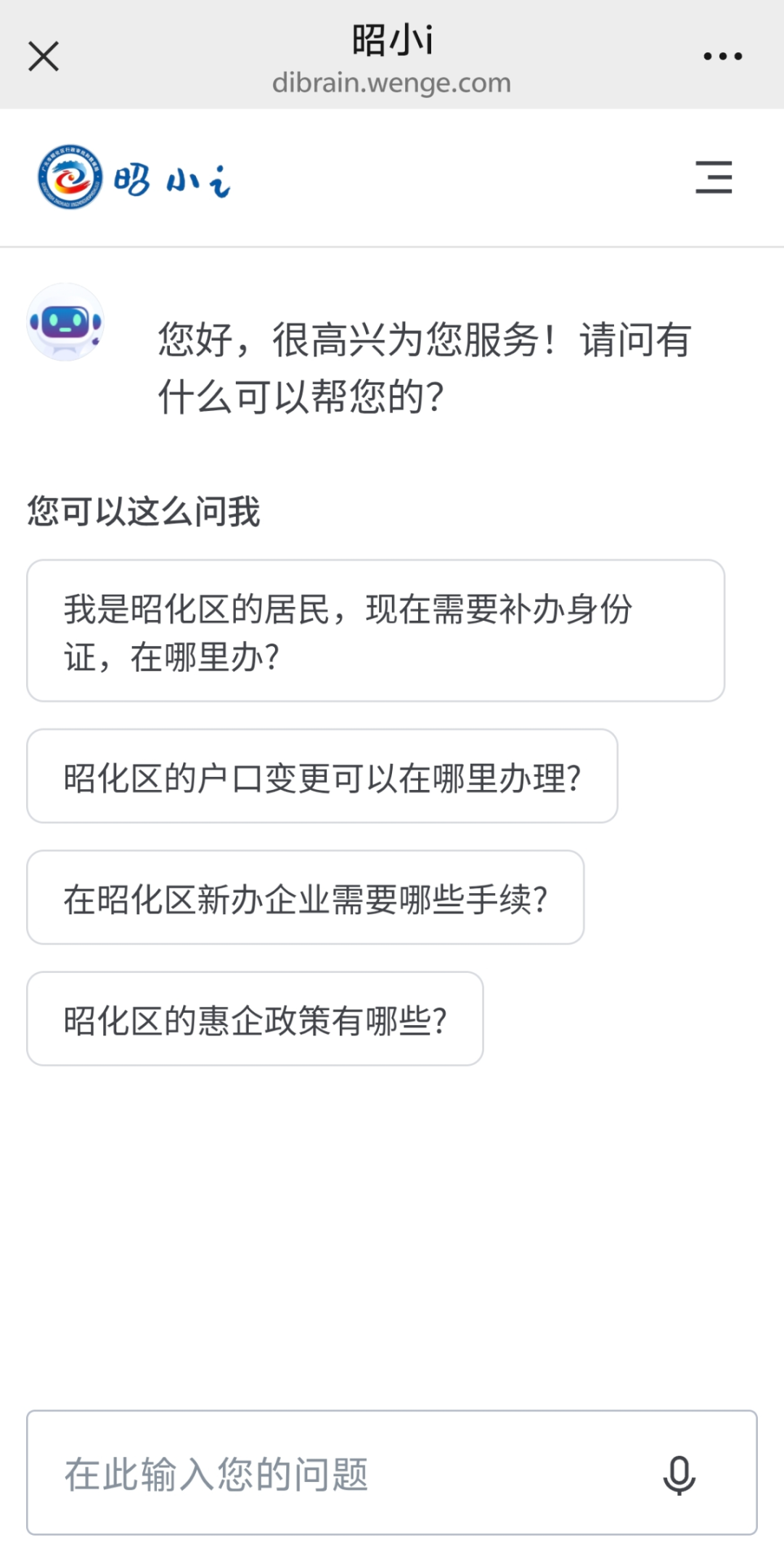Ask where to replace ID card
The image size is (784, 1548).
[x=375, y=630]
